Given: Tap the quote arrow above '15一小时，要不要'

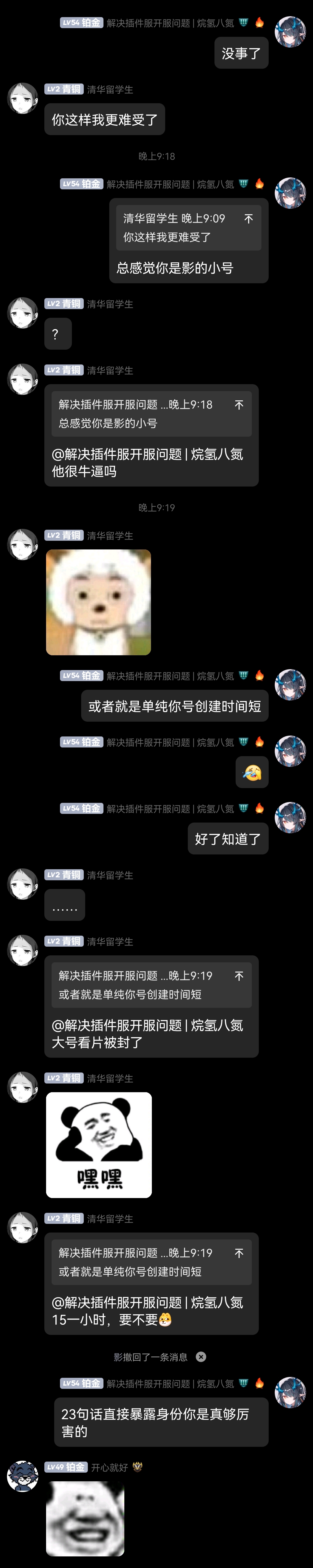Looking at the screenshot, I should [239, 1253].
